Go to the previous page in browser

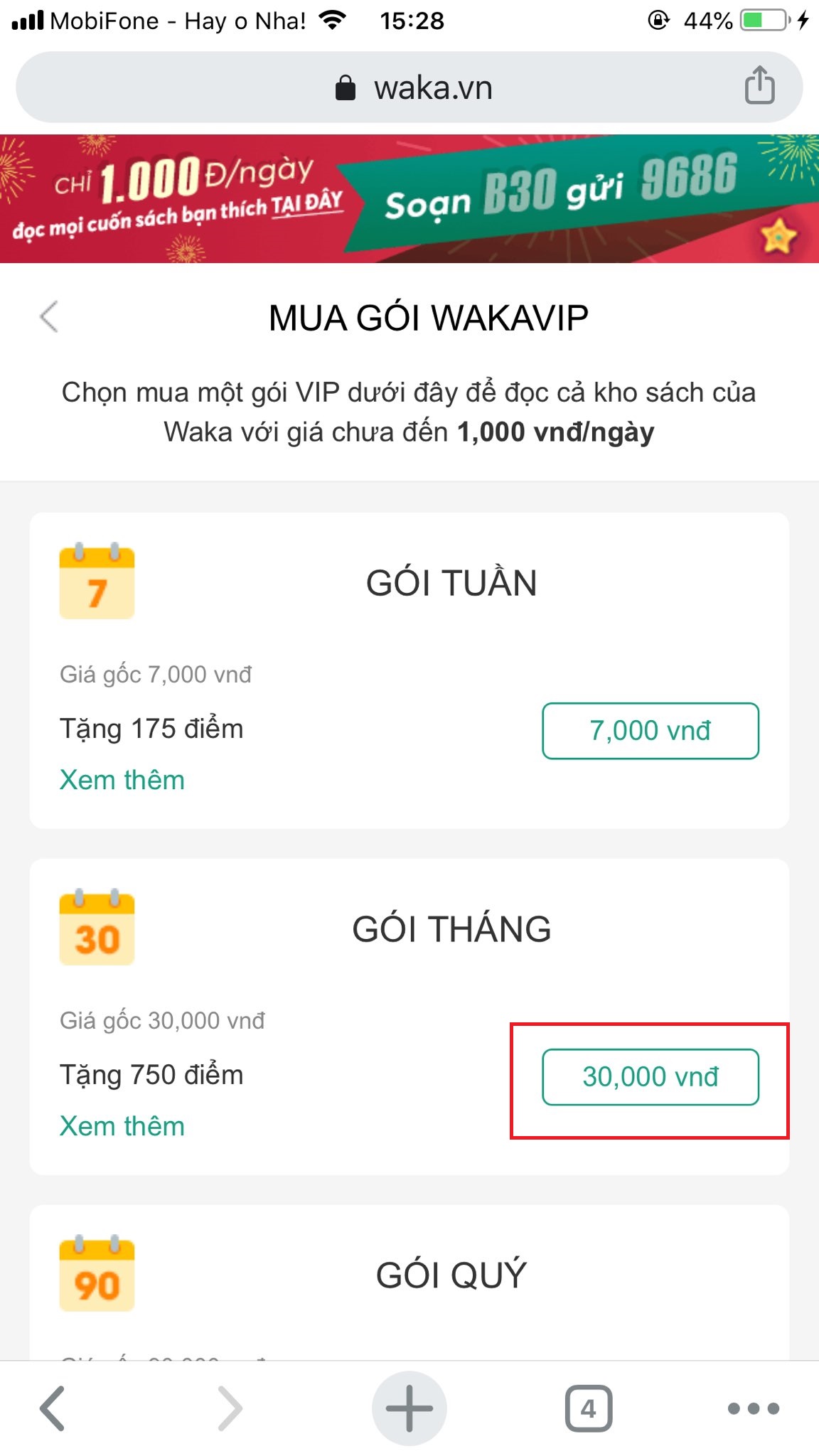pos(53,1408)
